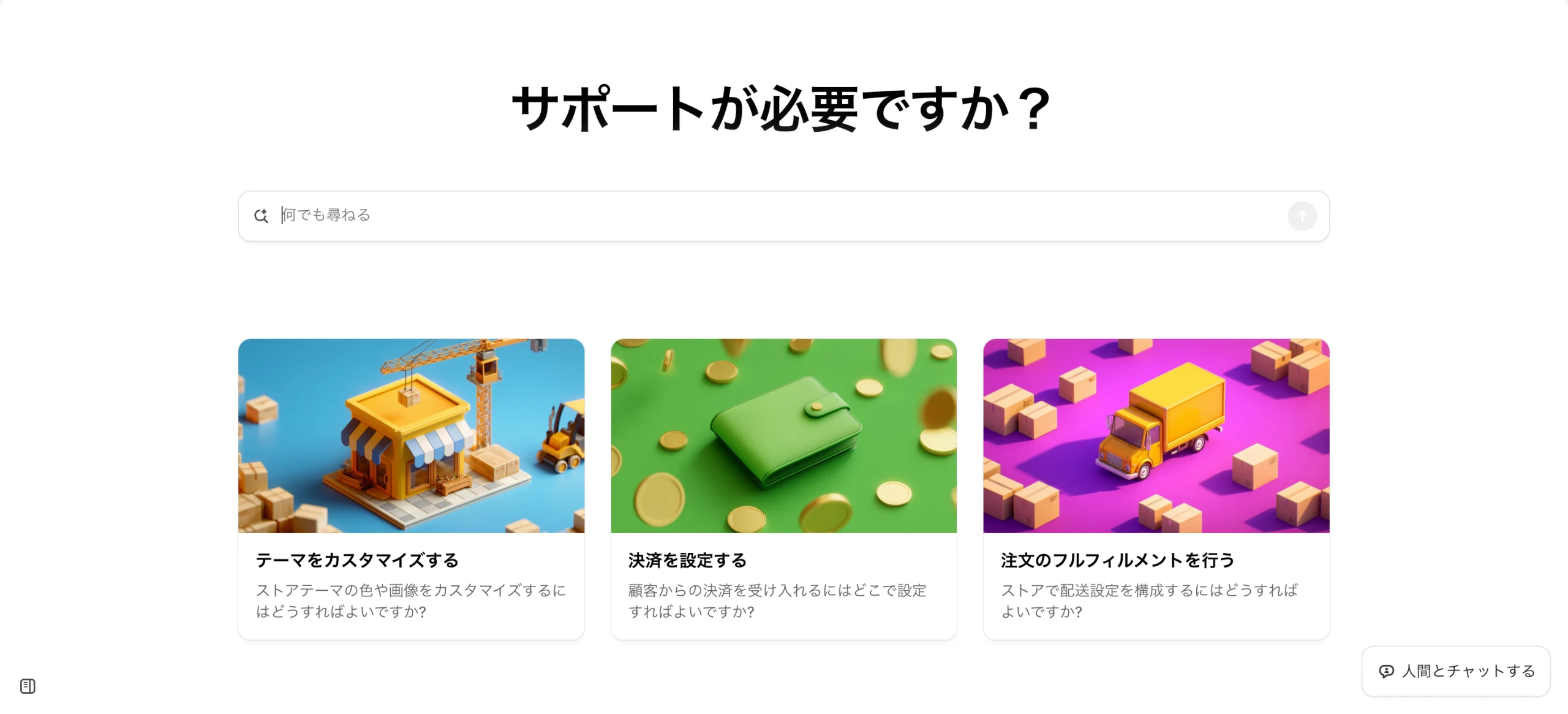The height and width of the screenshot is (714, 1568).
Task: Open the テーマをカスタマイズする card
Action: (x=411, y=488)
